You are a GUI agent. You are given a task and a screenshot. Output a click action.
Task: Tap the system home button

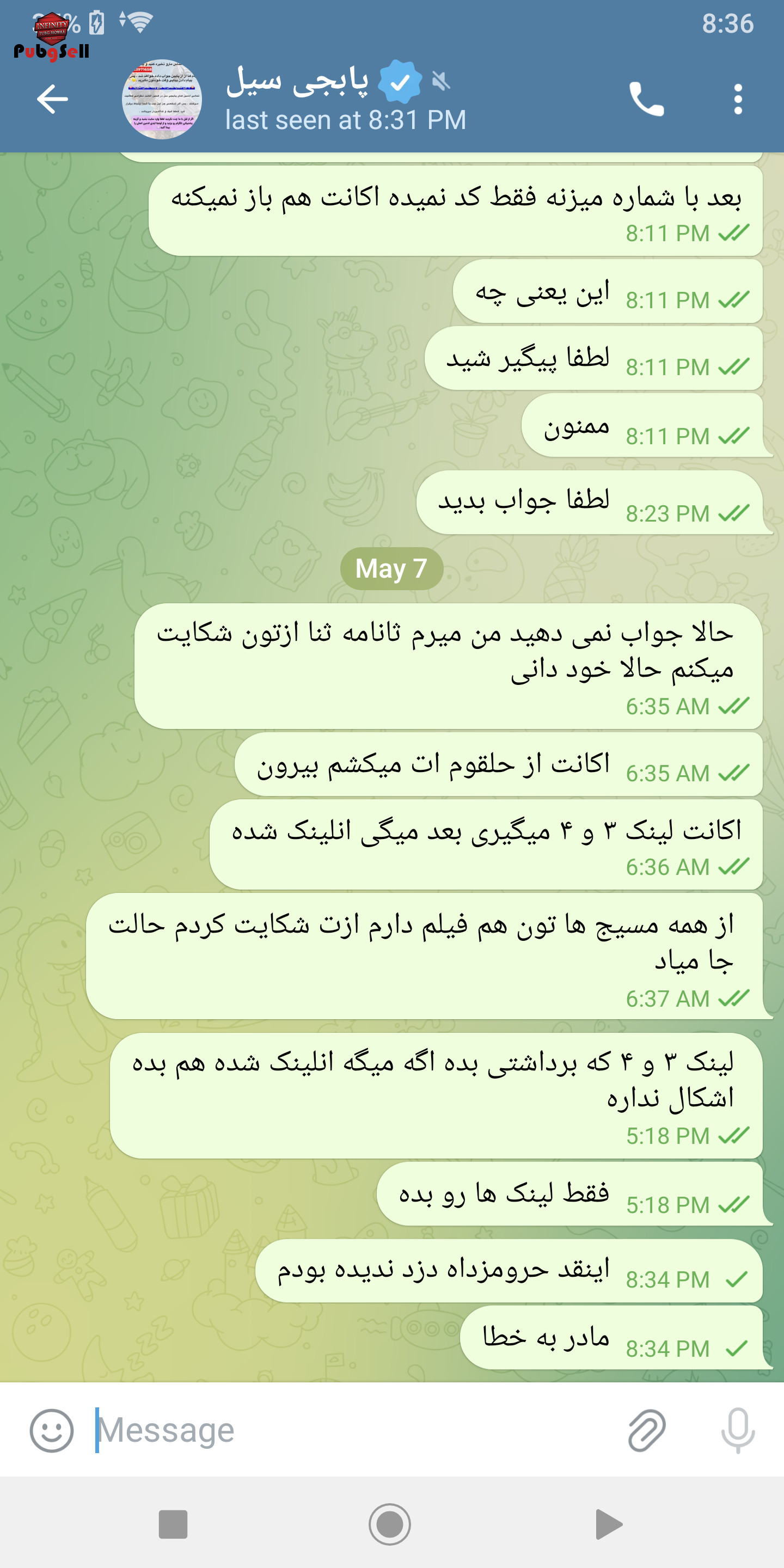pyautogui.click(x=390, y=1524)
